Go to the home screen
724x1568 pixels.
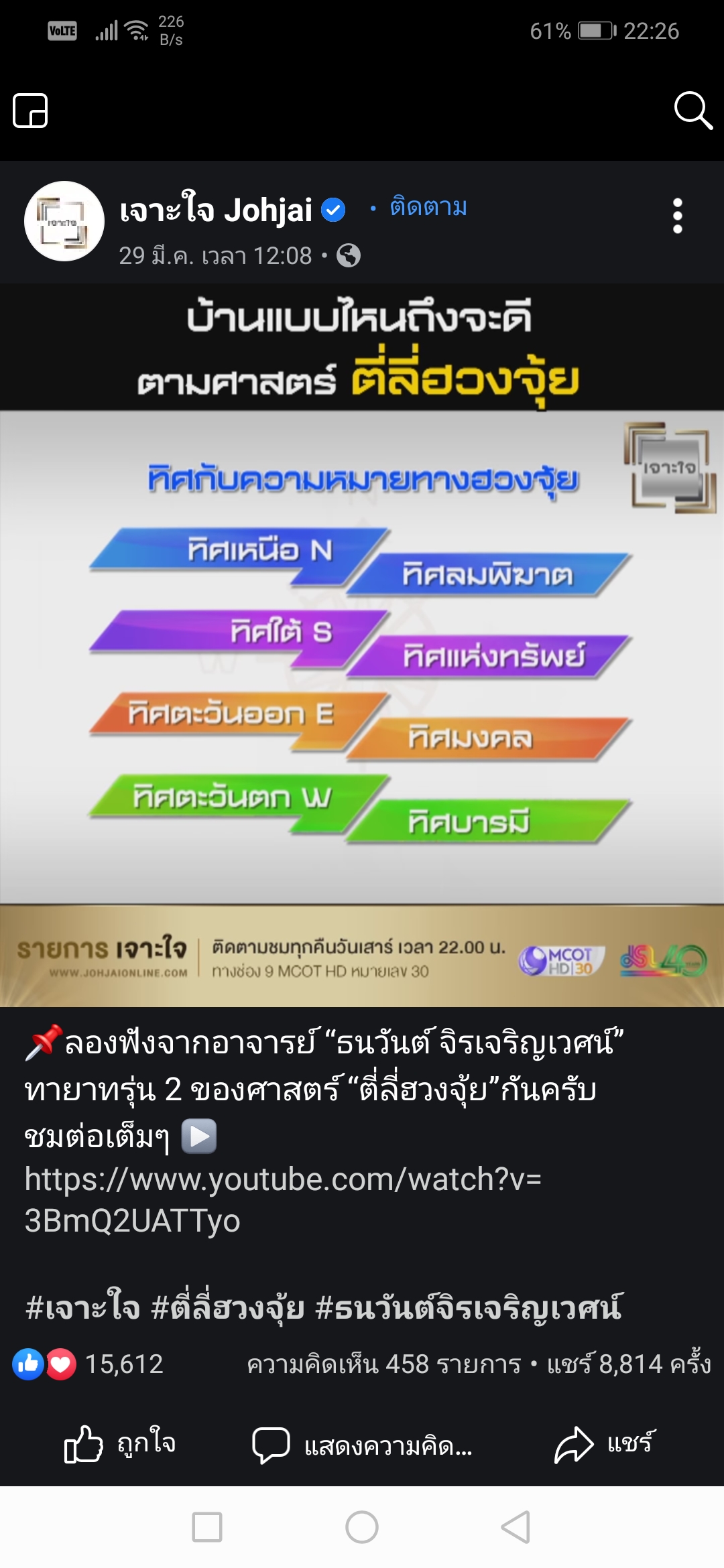tap(362, 1527)
